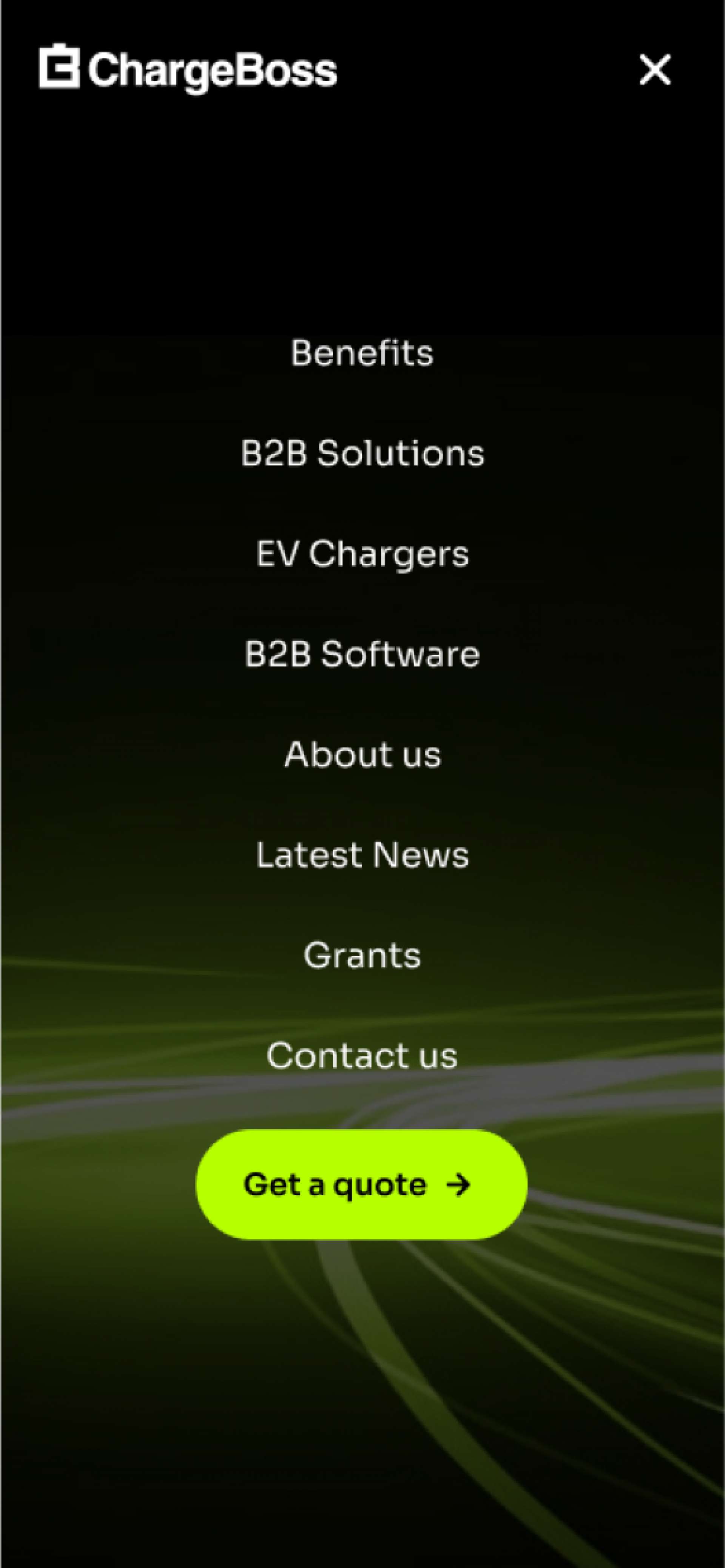Tap the Get a quote button
This screenshot has height=1568, width=725.
pos(361,1184)
